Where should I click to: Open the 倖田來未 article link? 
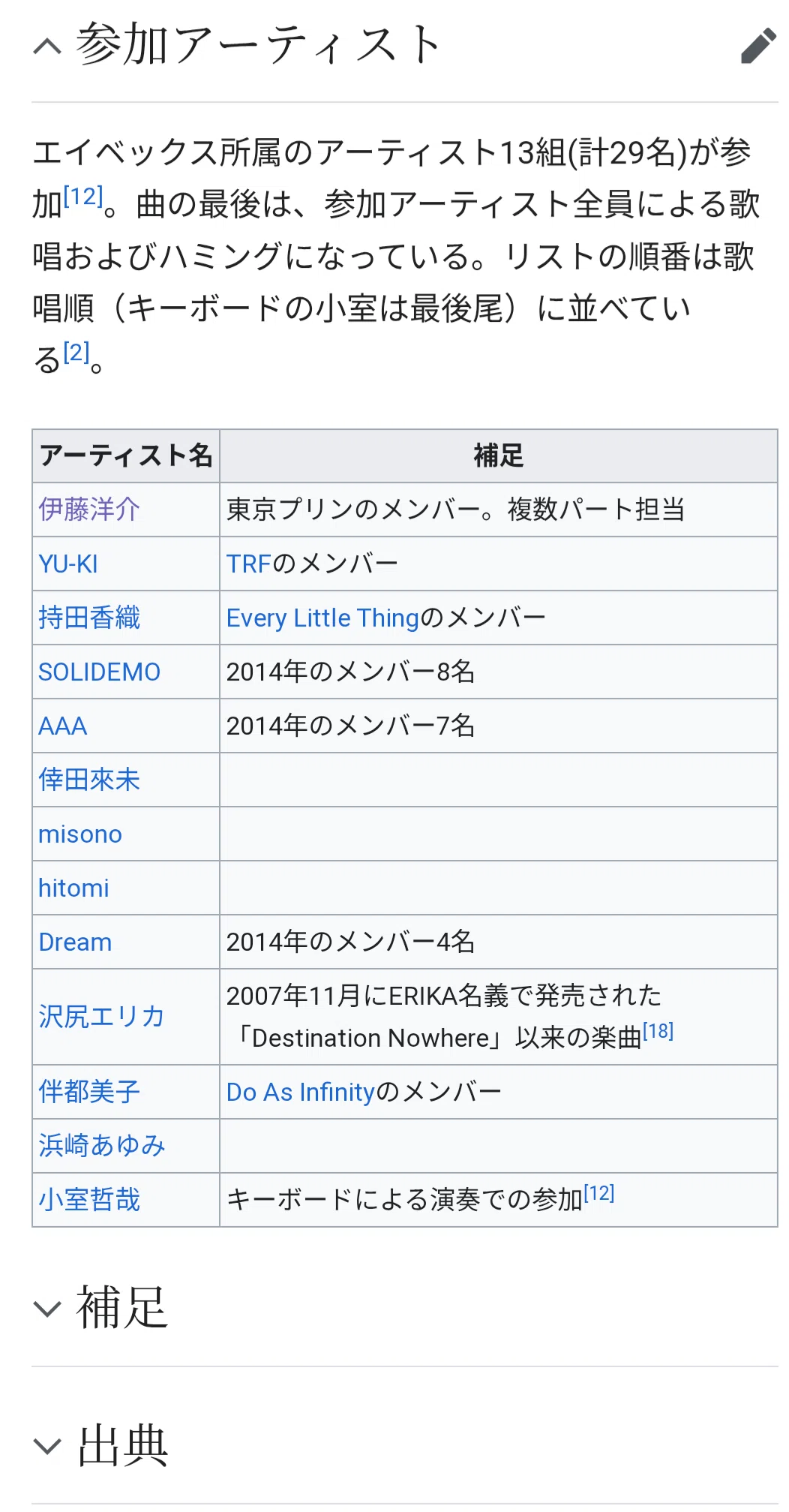[x=89, y=780]
